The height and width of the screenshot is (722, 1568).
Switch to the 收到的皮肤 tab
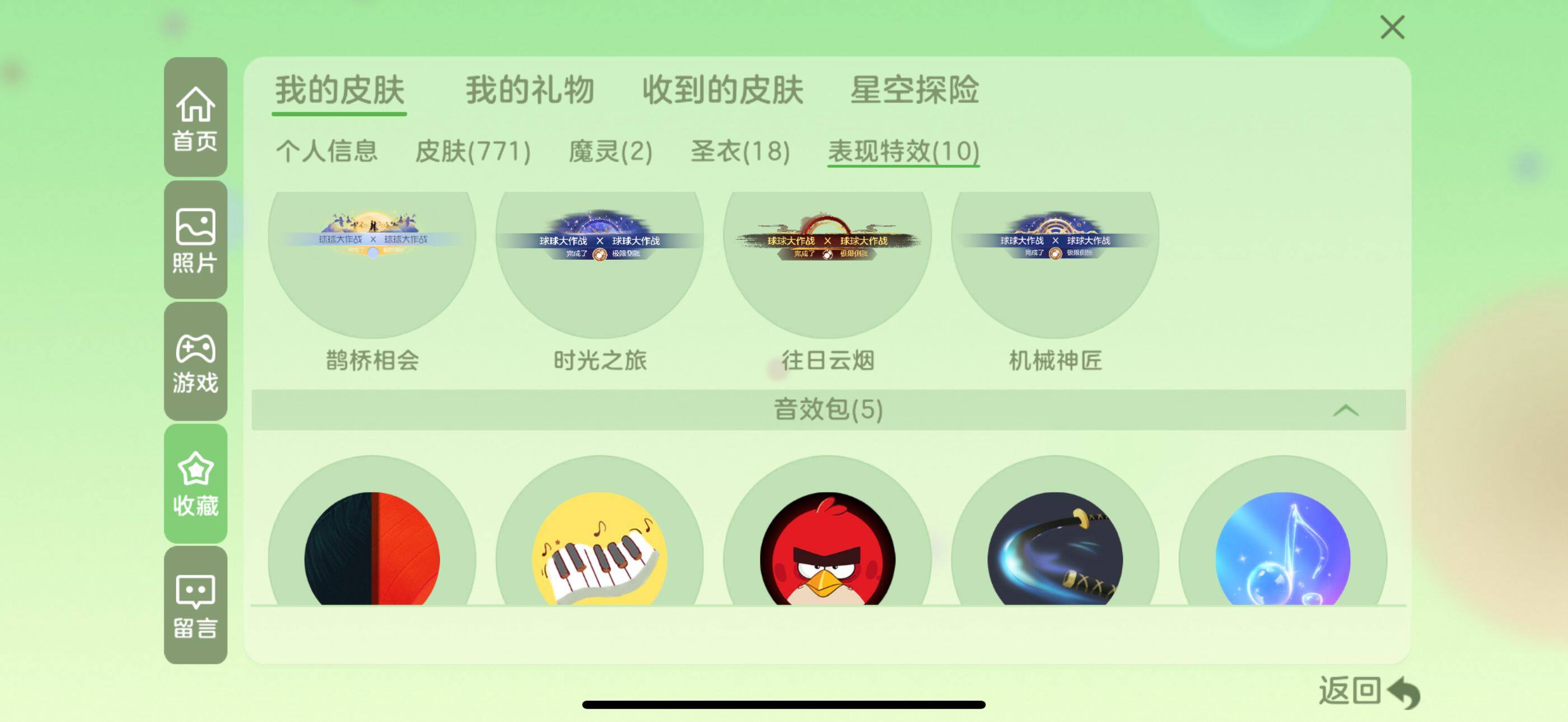[722, 91]
